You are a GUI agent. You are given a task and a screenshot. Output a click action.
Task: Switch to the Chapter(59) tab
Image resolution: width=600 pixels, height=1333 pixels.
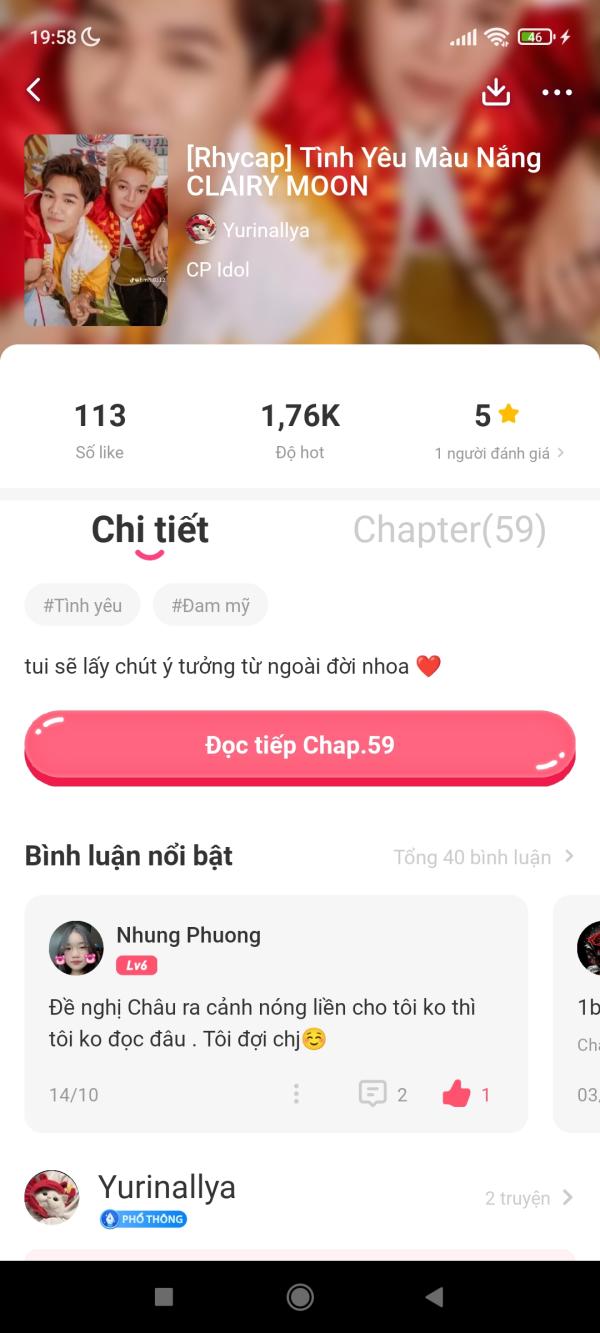(x=449, y=530)
